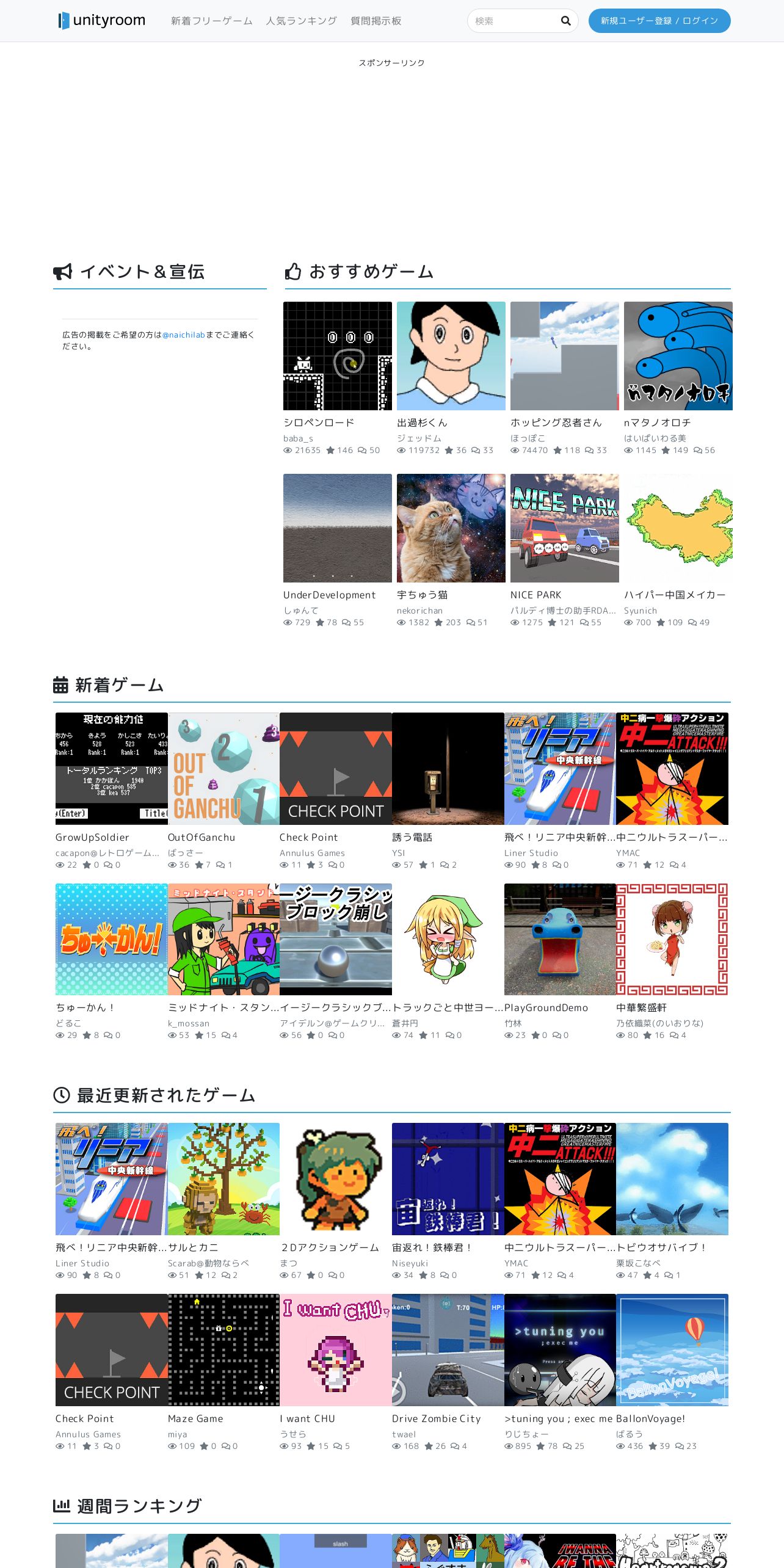Screen dimensions: 784x1568
Task: Open the シロペンロード game card
Action: pyautogui.click(x=337, y=356)
